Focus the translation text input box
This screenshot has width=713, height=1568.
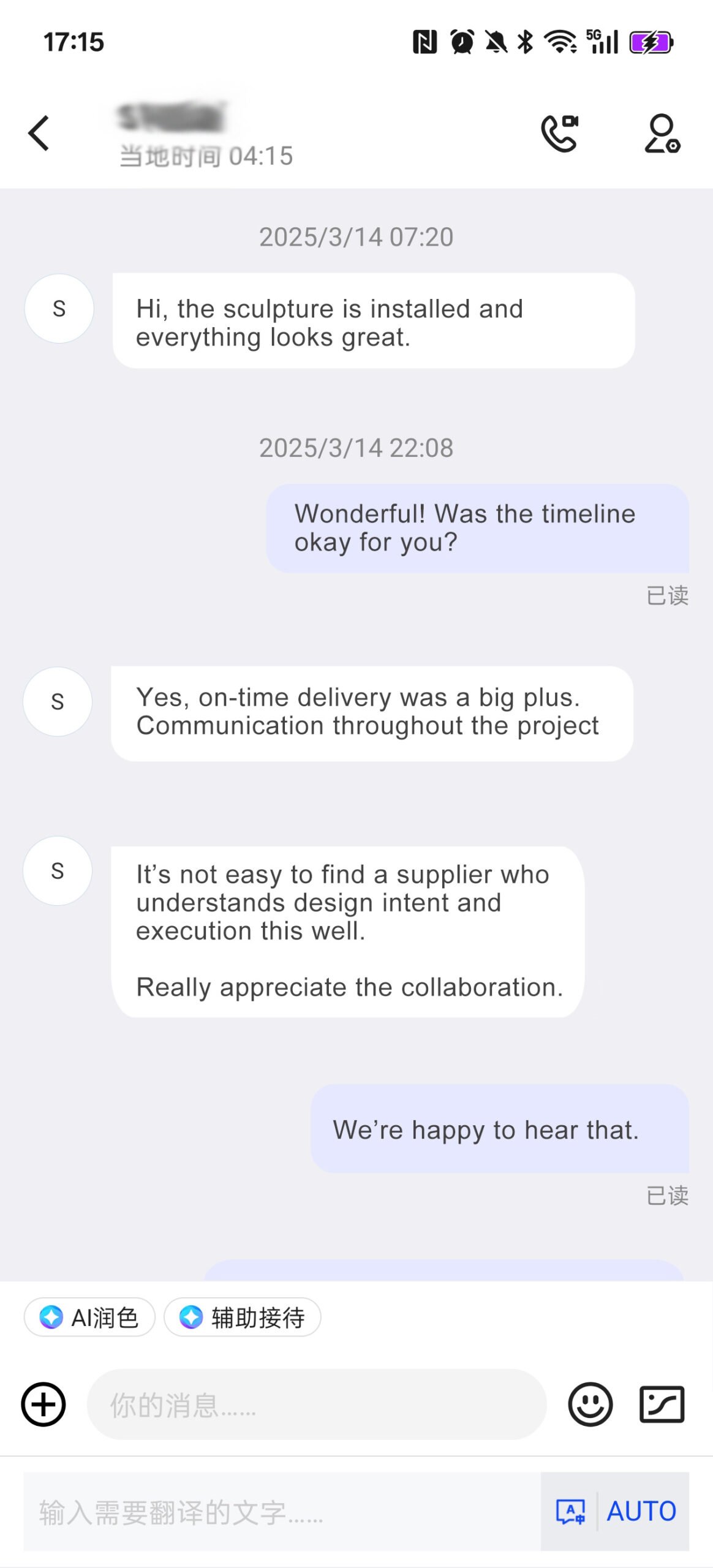[282, 1511]
